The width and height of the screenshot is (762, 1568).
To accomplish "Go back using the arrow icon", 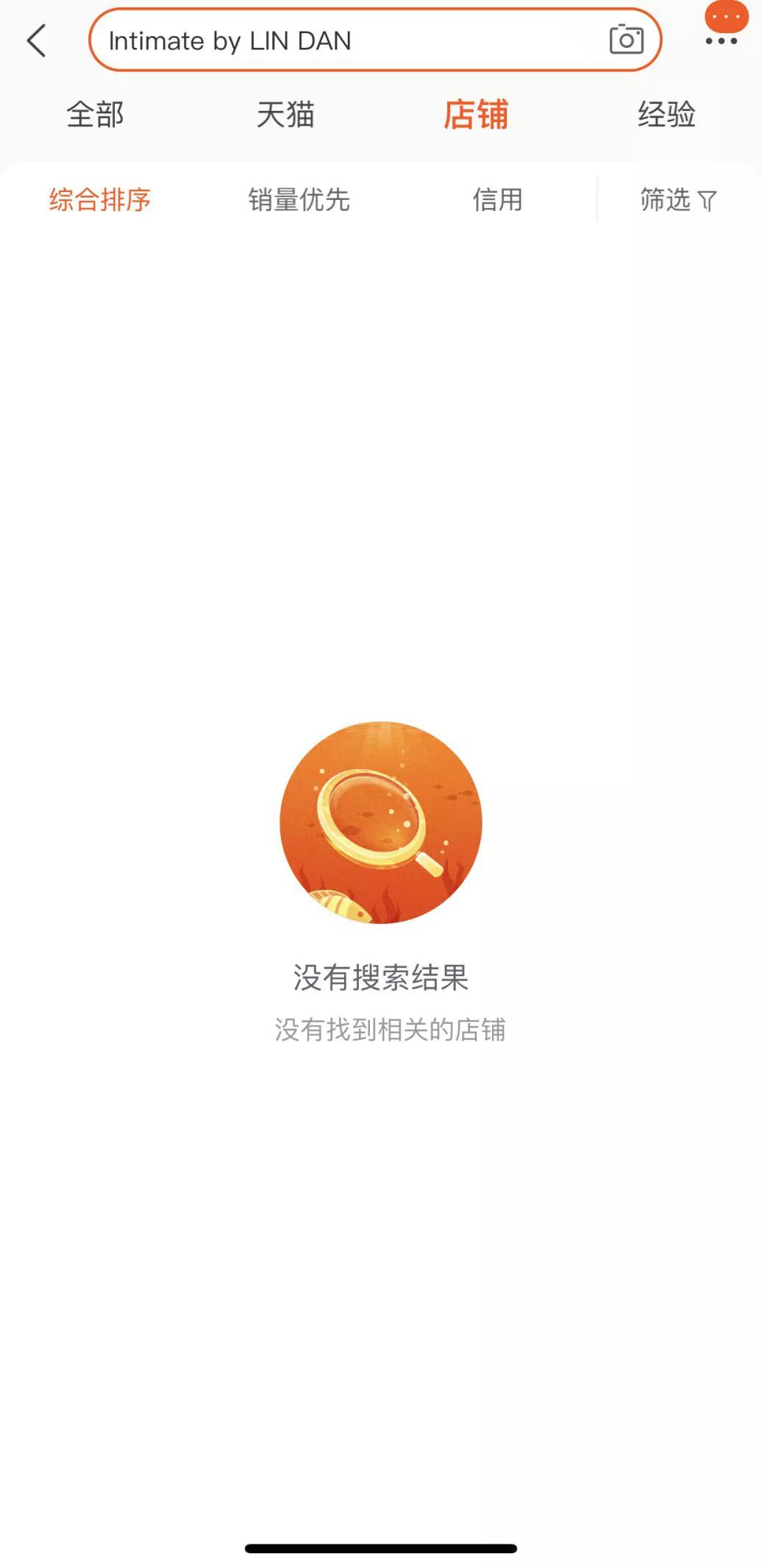I will pyautogui.click(x=37, y=40).
